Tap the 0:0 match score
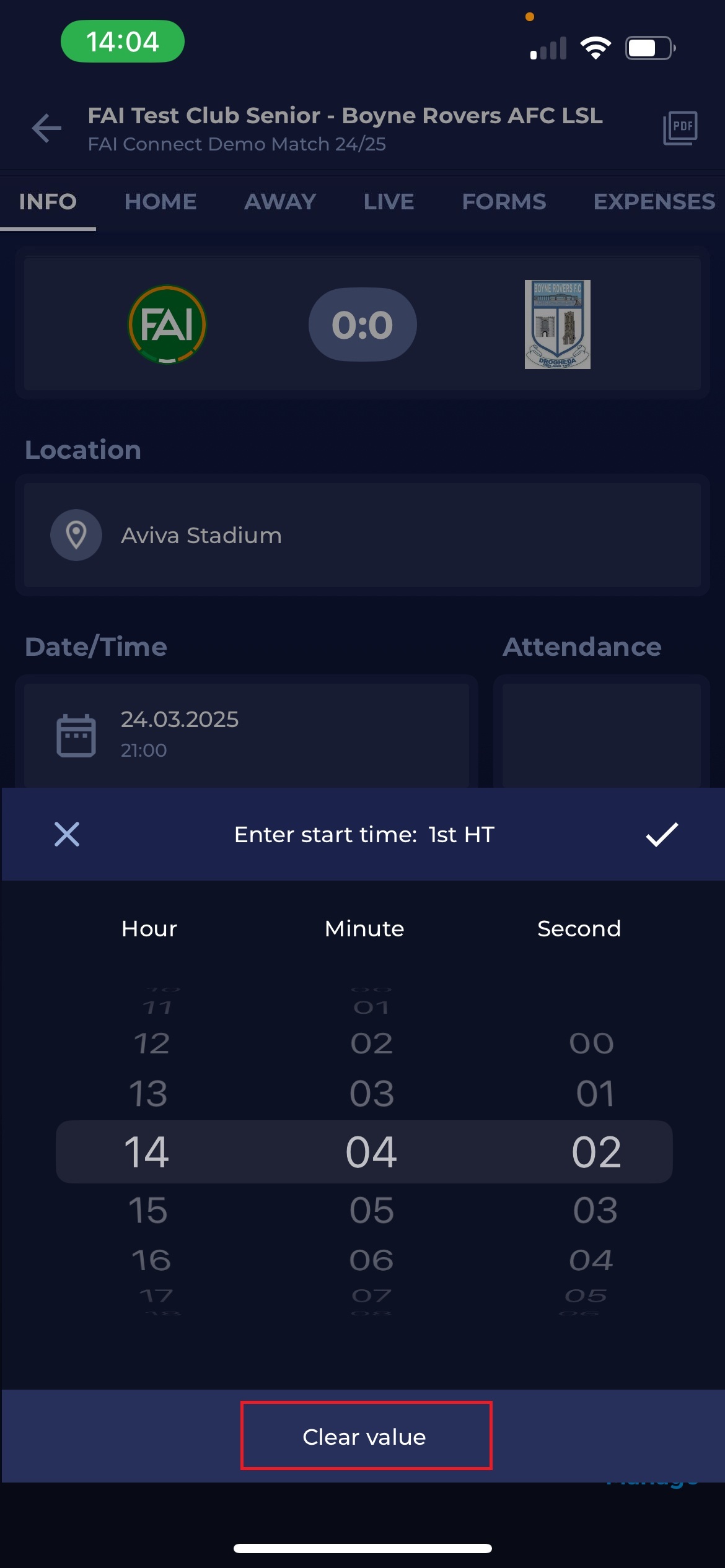The height and width of the screenshot is (1568, 725). coord(362,324)
